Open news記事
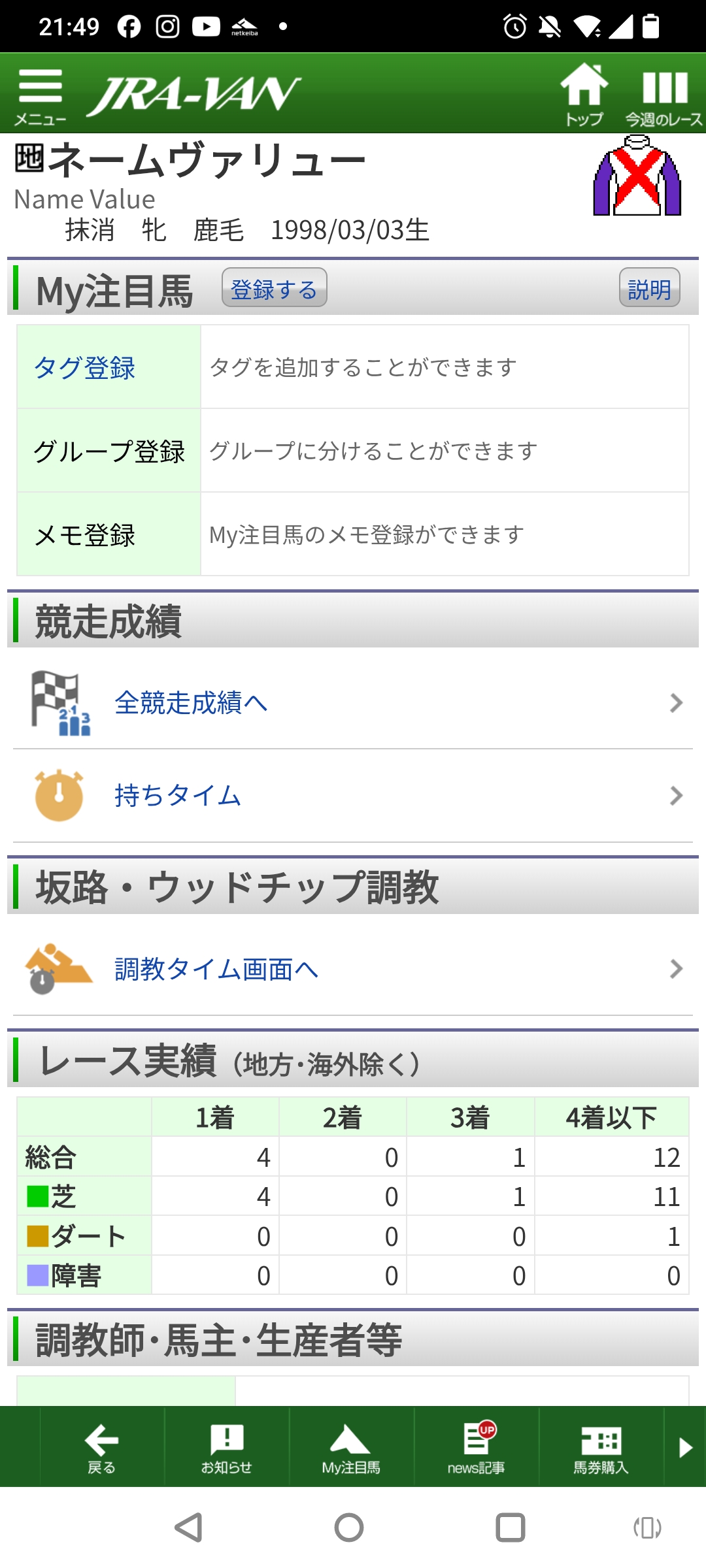Image resolution: width=706 pixels, height=1568 pixels. point(476,1448)
